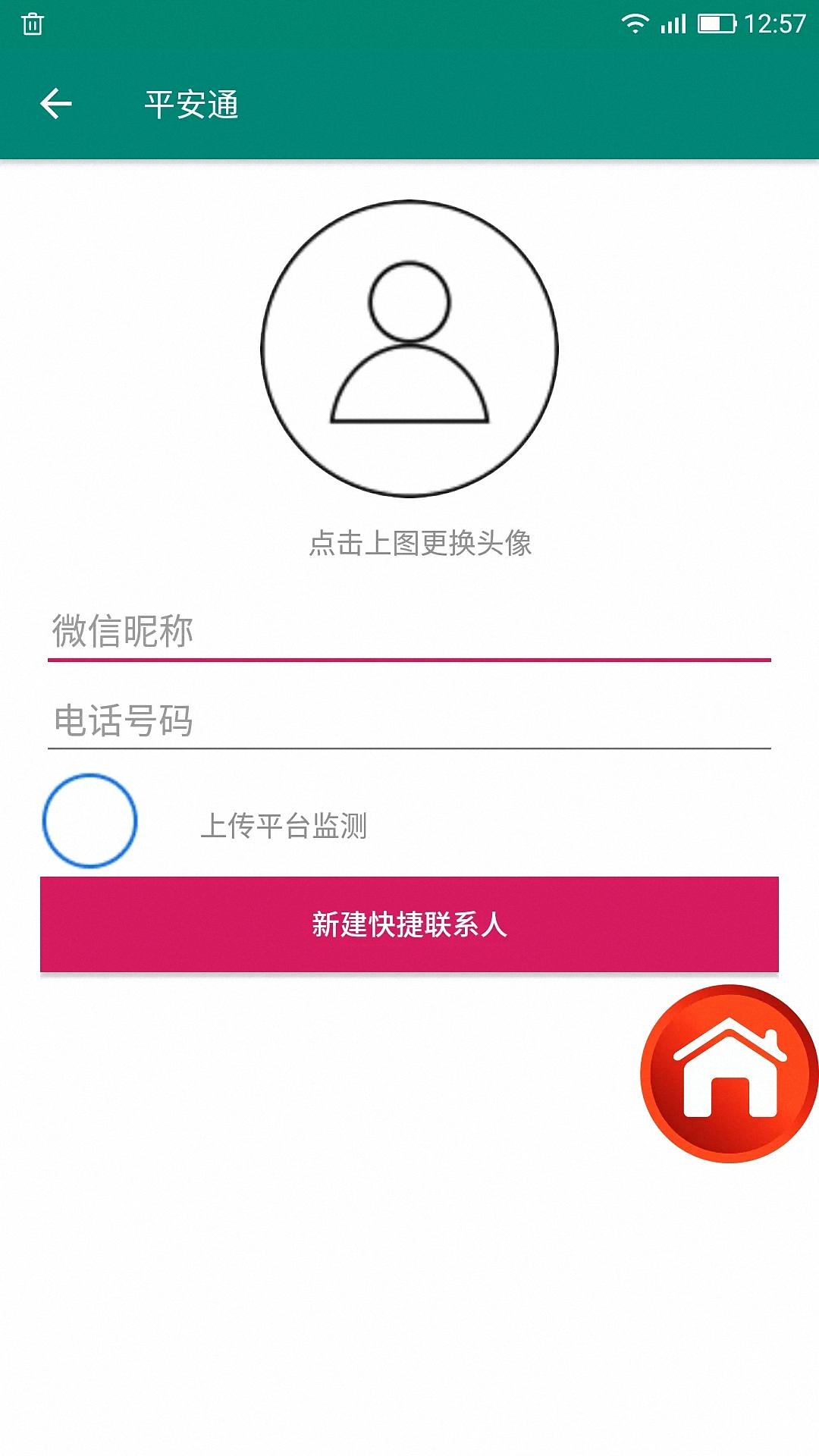Go back using the arrow icon
The height and width of the screenshot is (1456, 819).
coord(56,104)
